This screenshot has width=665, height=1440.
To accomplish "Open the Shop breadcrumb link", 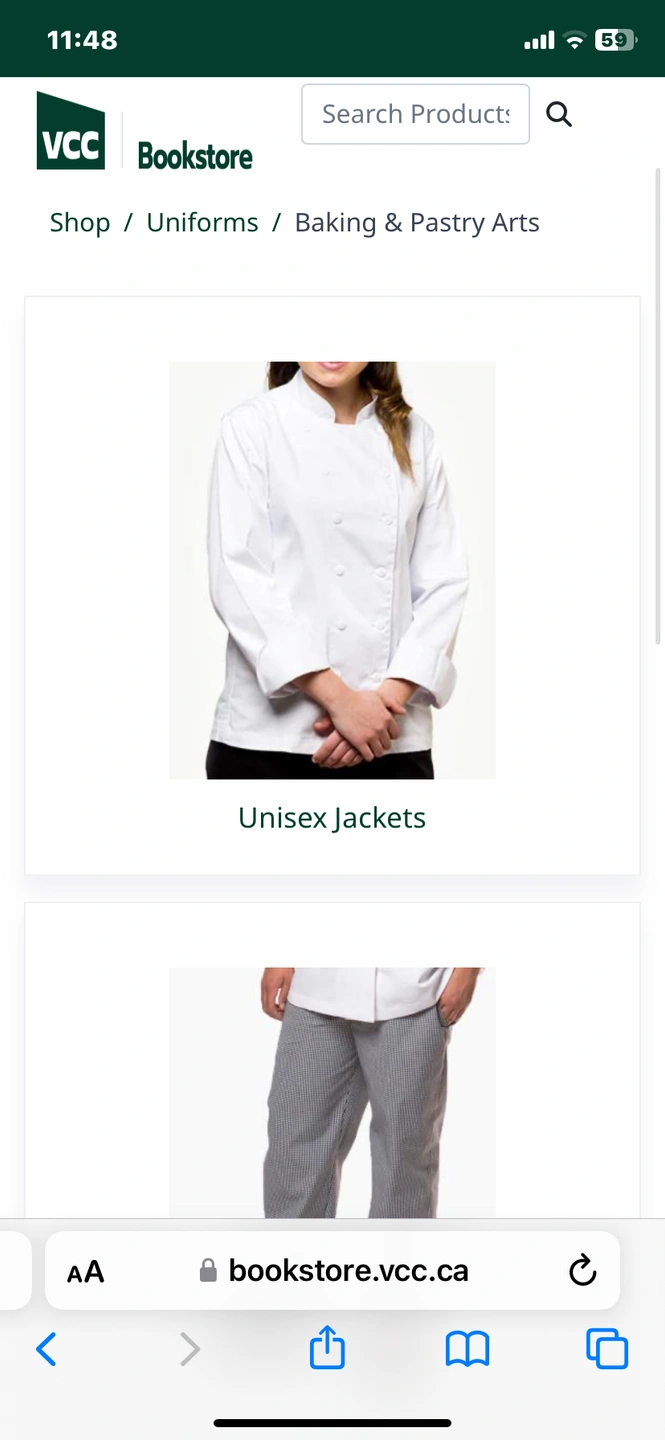I will pos(80,222).
